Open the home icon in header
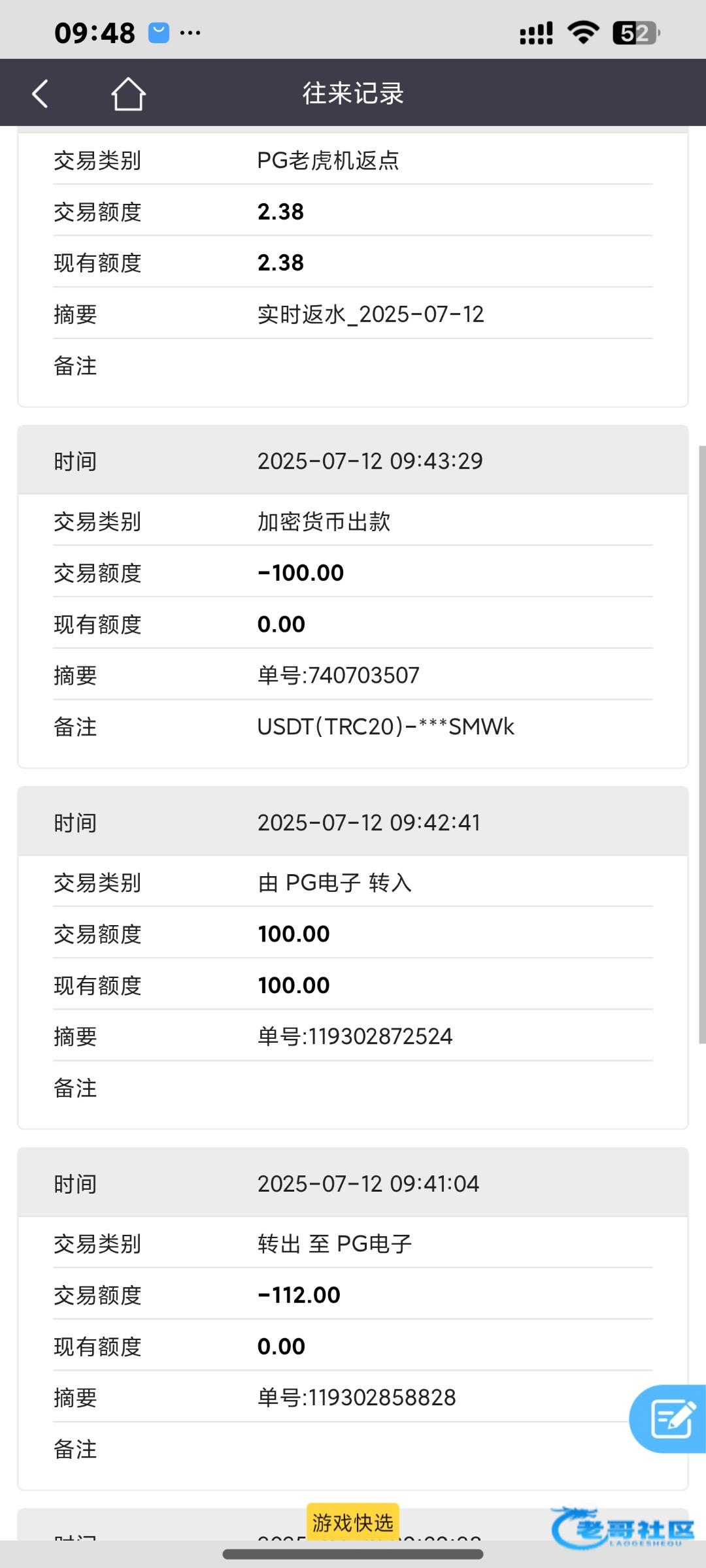The width and height of the screenshot is (706, 1568). 128,93
